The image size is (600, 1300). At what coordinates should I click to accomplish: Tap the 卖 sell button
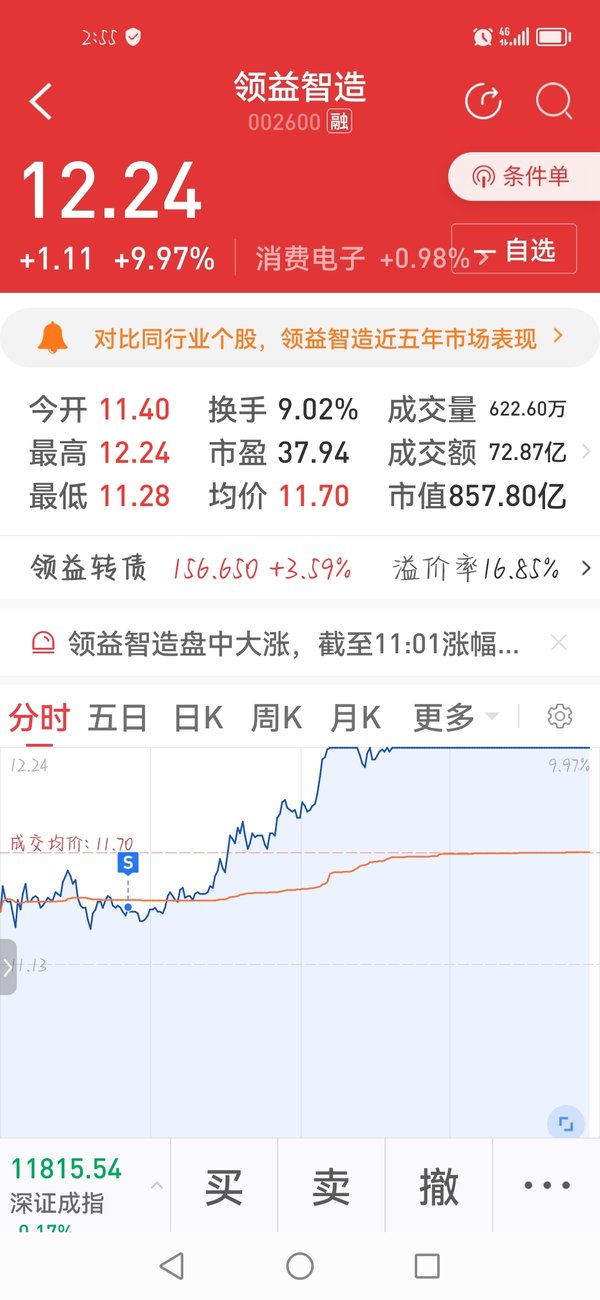click(331, 1187)
